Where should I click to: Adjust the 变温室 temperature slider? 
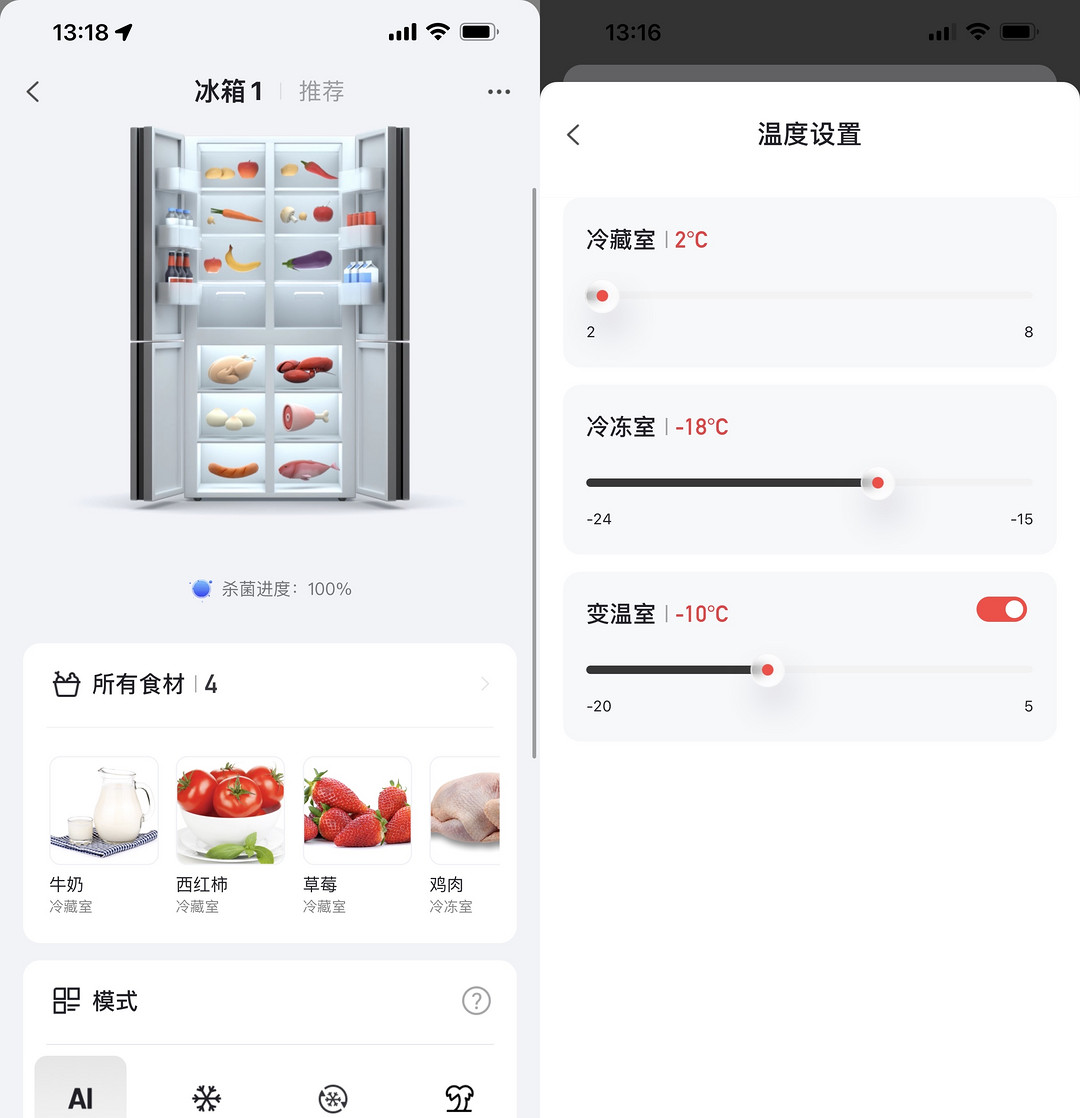(x=767, y=670)
